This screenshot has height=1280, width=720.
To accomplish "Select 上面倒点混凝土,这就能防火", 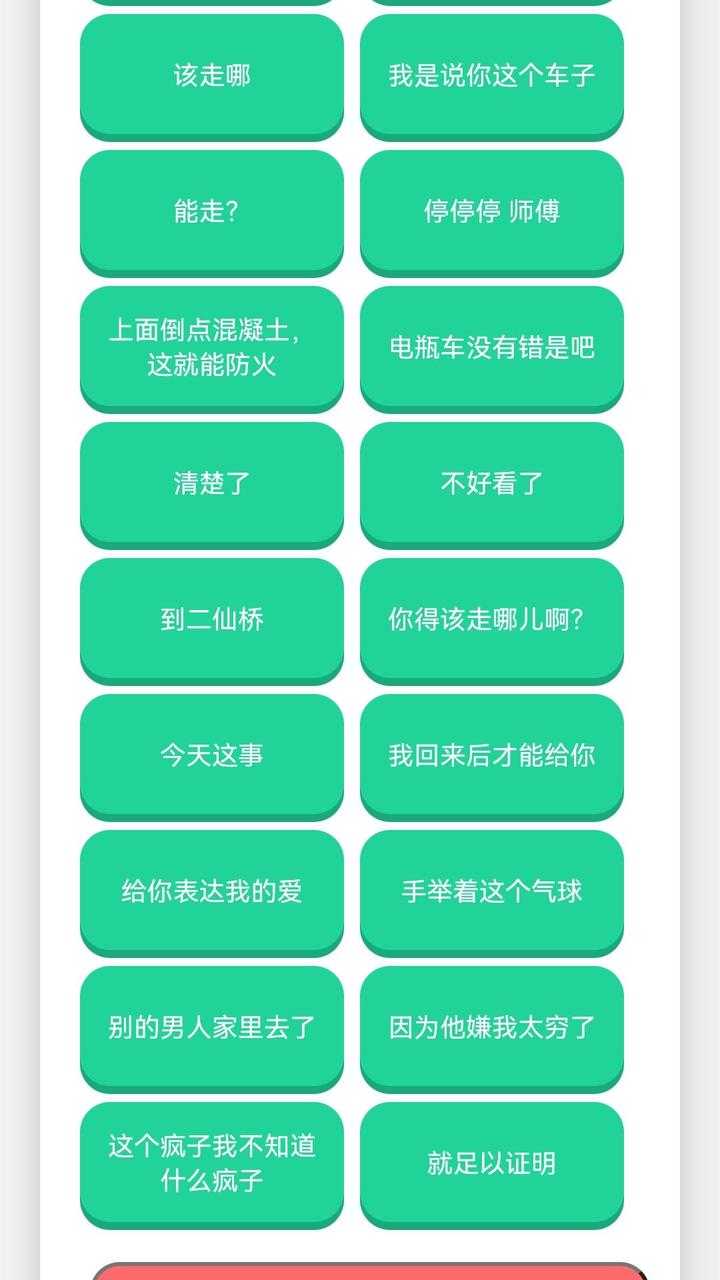I will 212,347.
